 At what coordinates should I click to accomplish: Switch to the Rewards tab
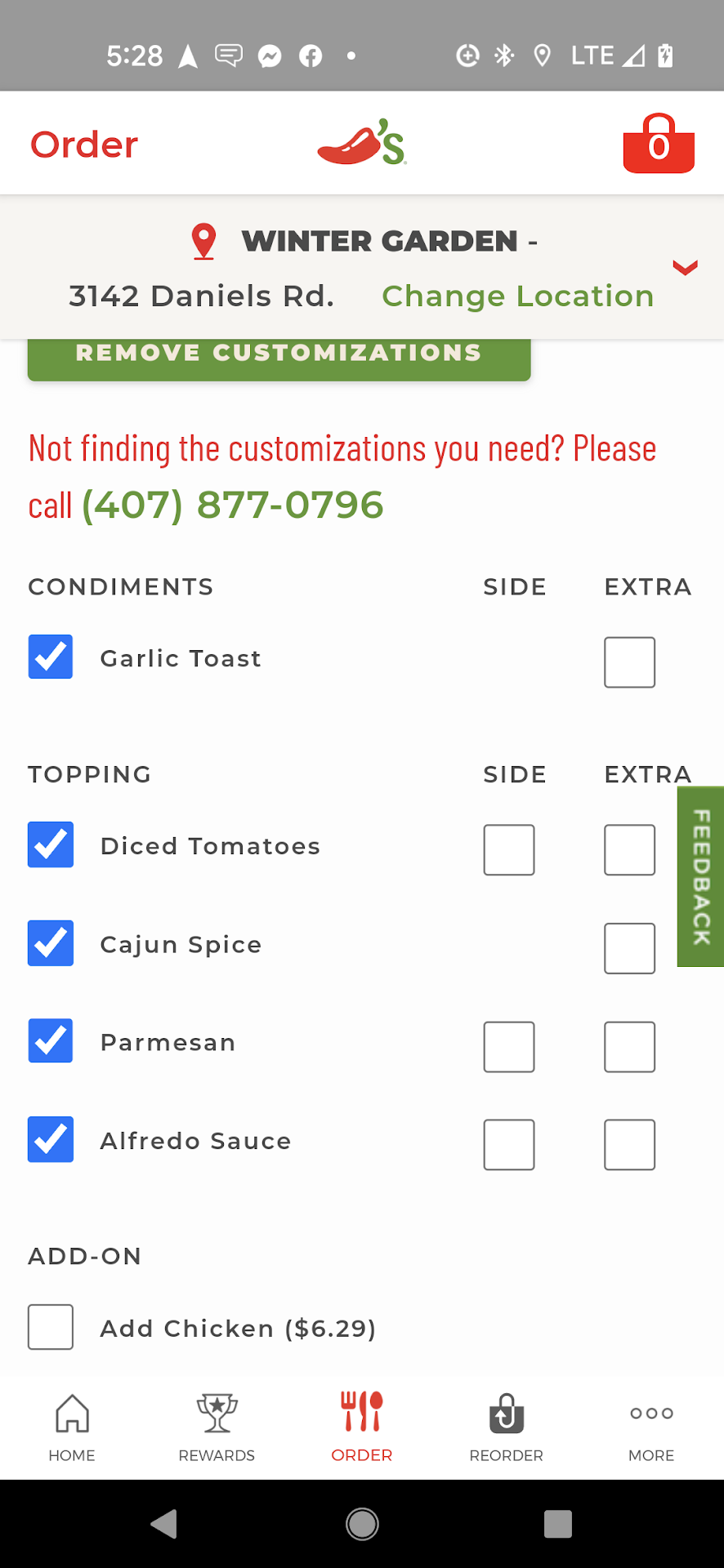point(217,1427)
